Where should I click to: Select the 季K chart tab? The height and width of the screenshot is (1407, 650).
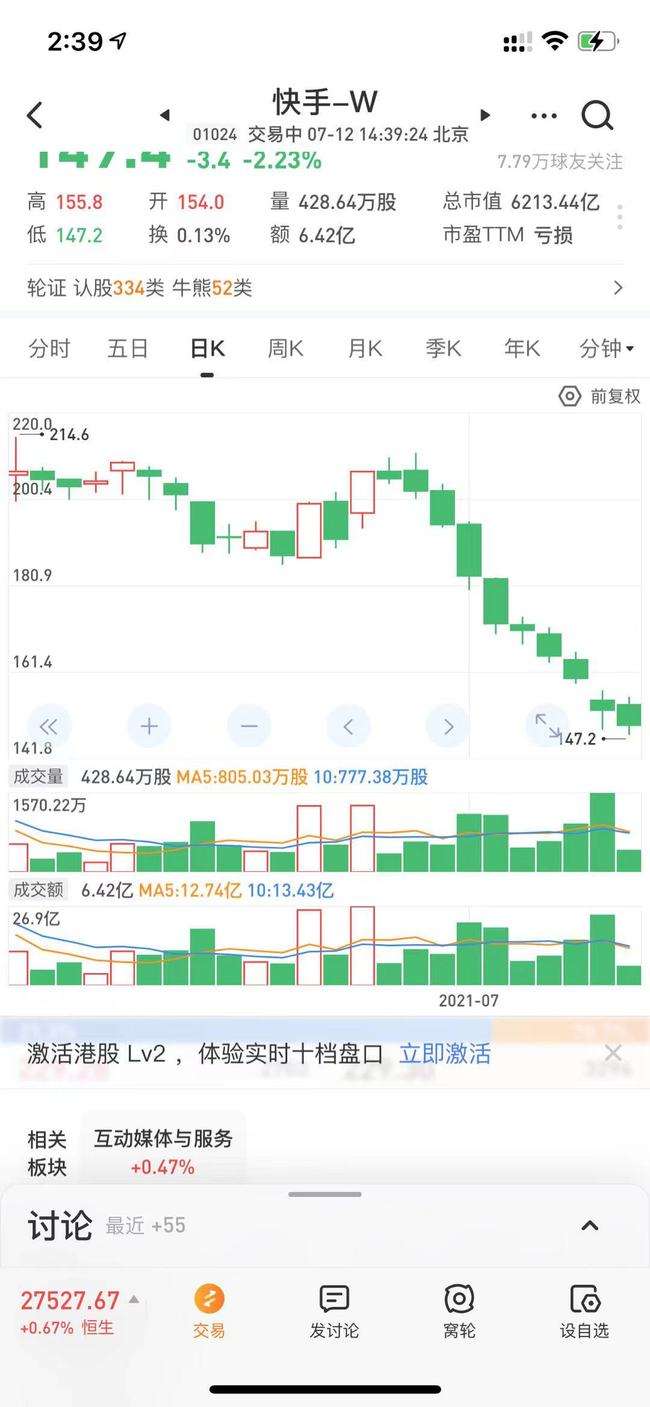point(443,348)
